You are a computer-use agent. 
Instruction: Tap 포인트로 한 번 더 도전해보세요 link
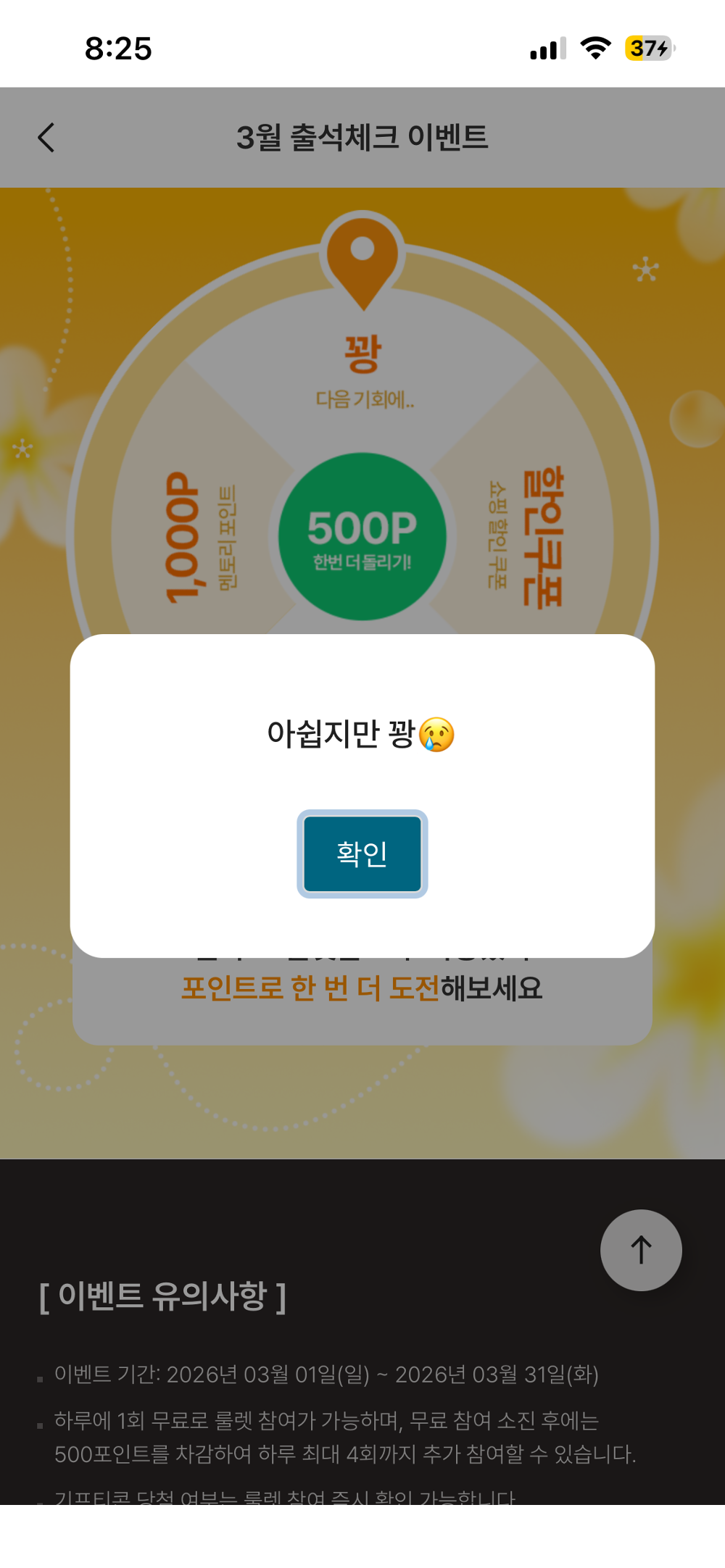(x=362, y=987)
